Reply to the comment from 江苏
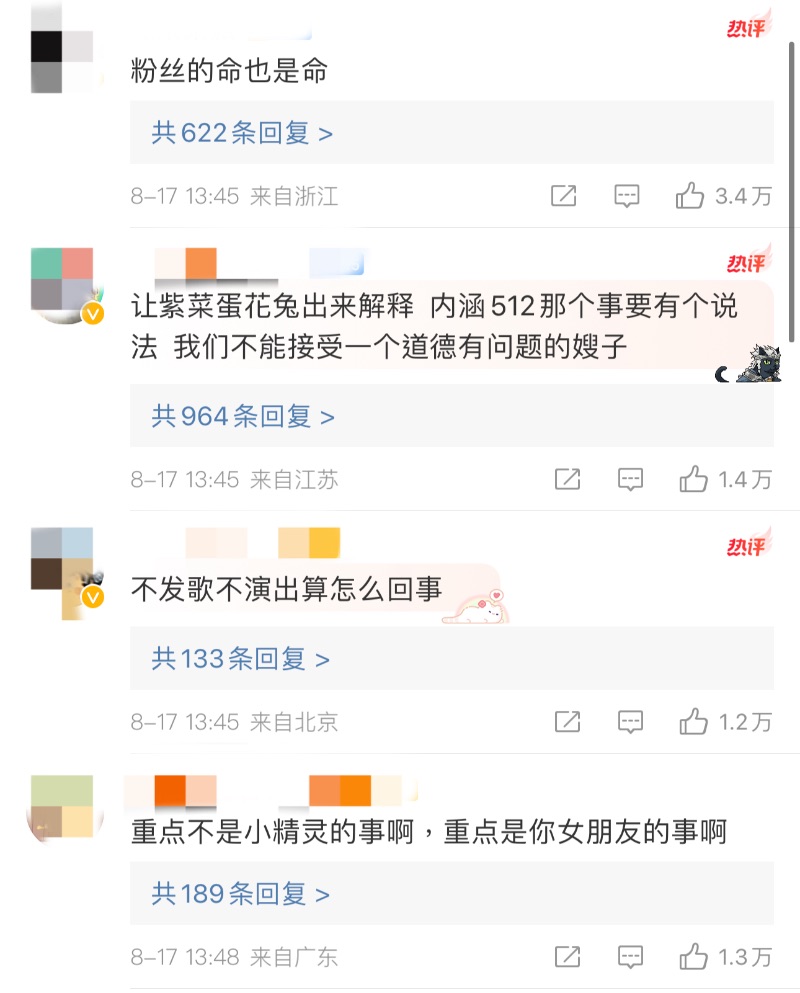 630,480
